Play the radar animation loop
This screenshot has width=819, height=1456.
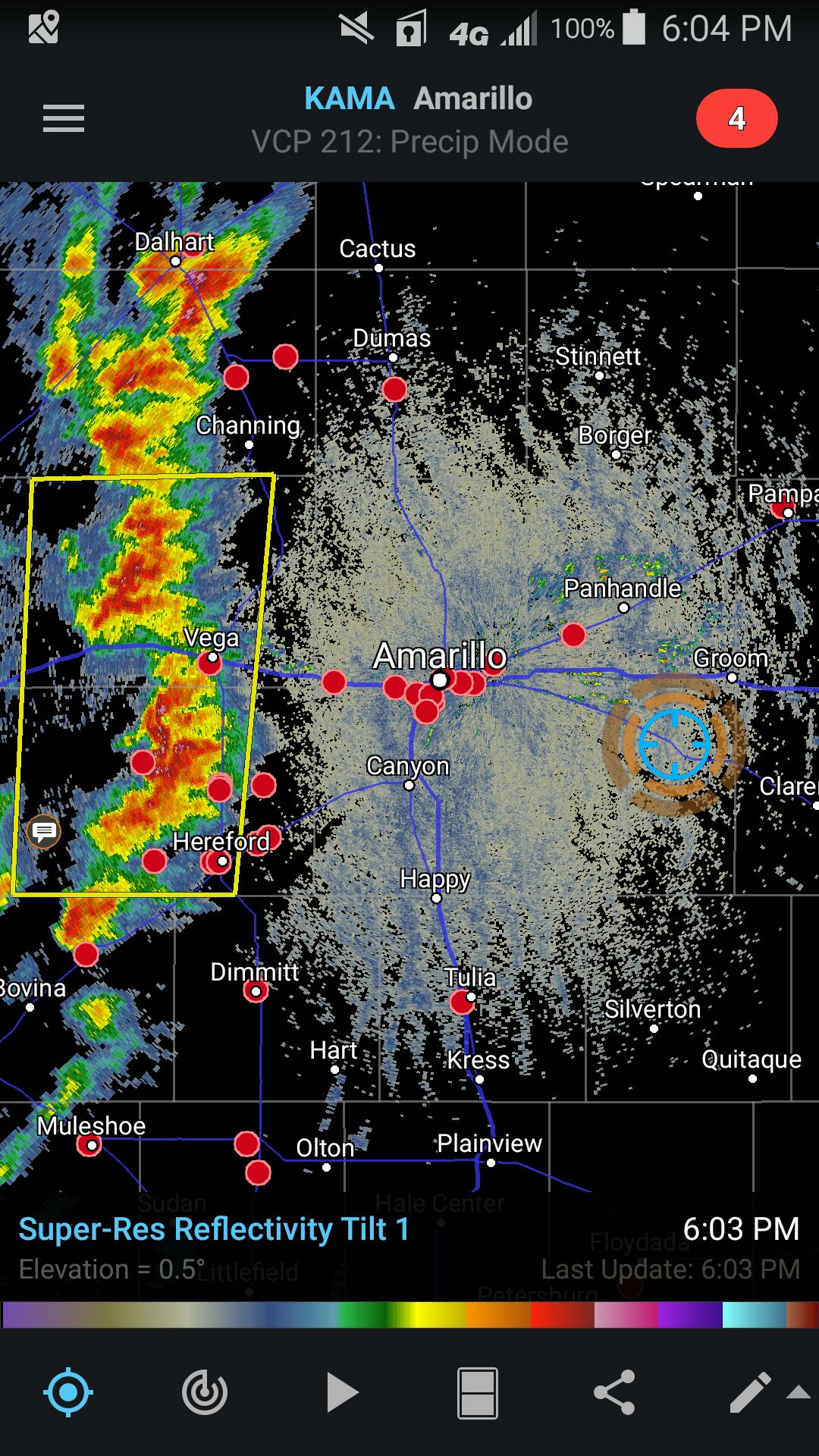click(341, 1392)
